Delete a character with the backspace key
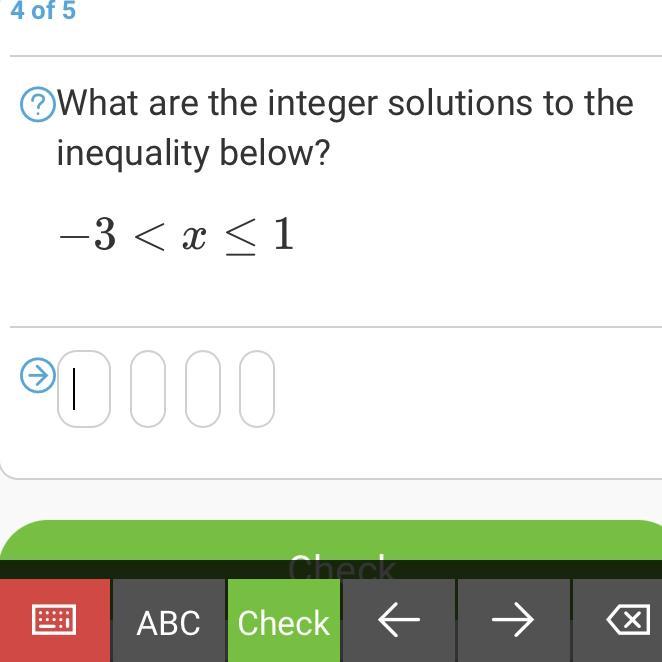The image size is (662, 662). pyautogui.click(x=626, y=621)
